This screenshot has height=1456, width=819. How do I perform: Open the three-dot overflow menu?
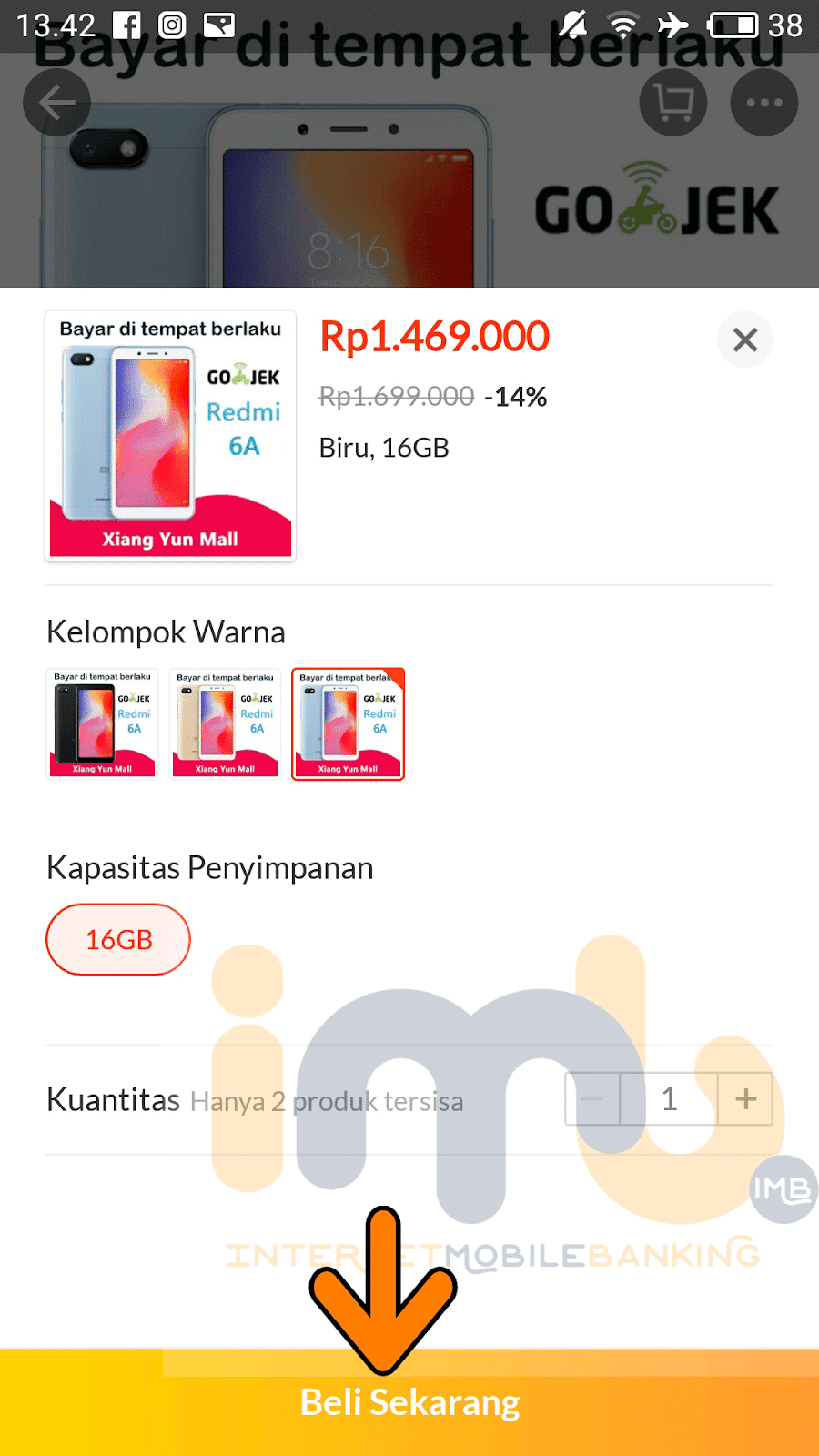[763, 103]
